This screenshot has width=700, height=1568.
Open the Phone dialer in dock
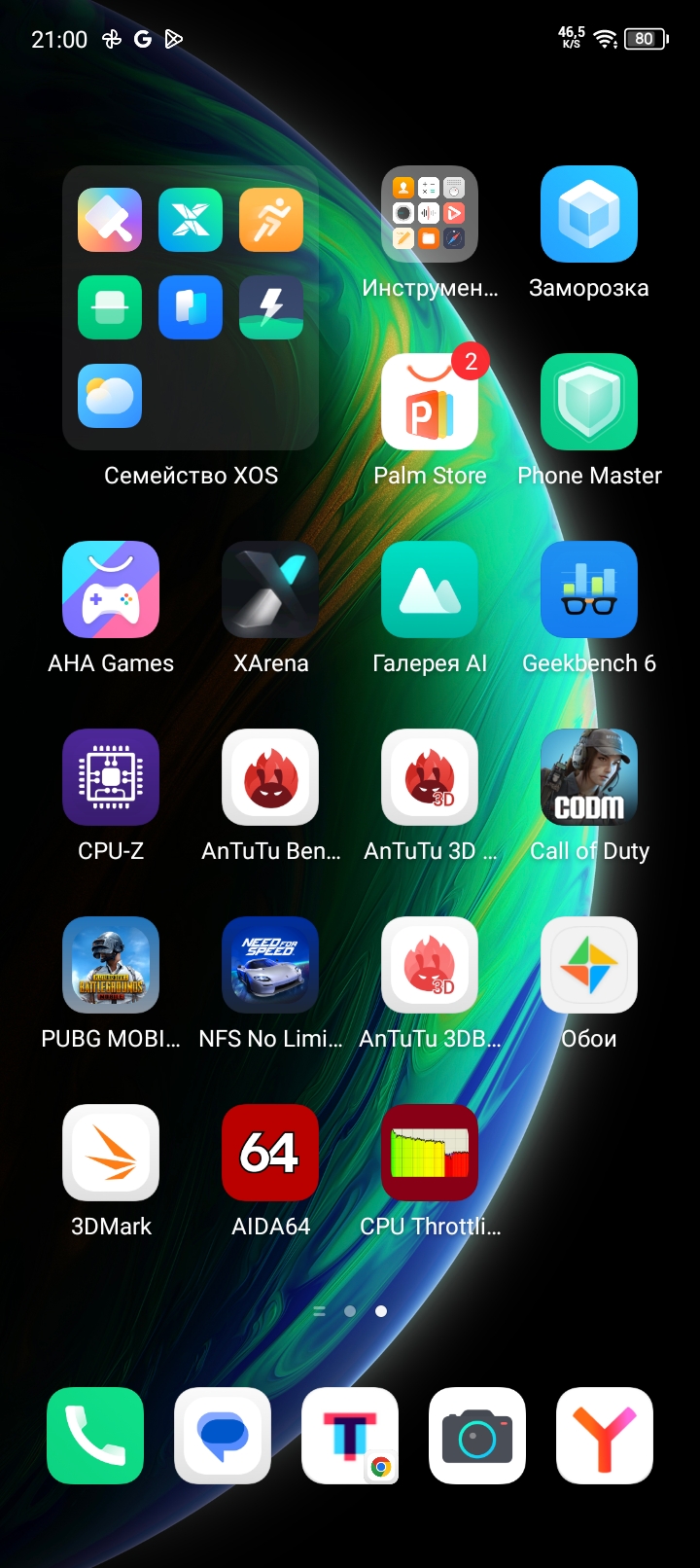pyautogui.click(x=95, y=1436)
